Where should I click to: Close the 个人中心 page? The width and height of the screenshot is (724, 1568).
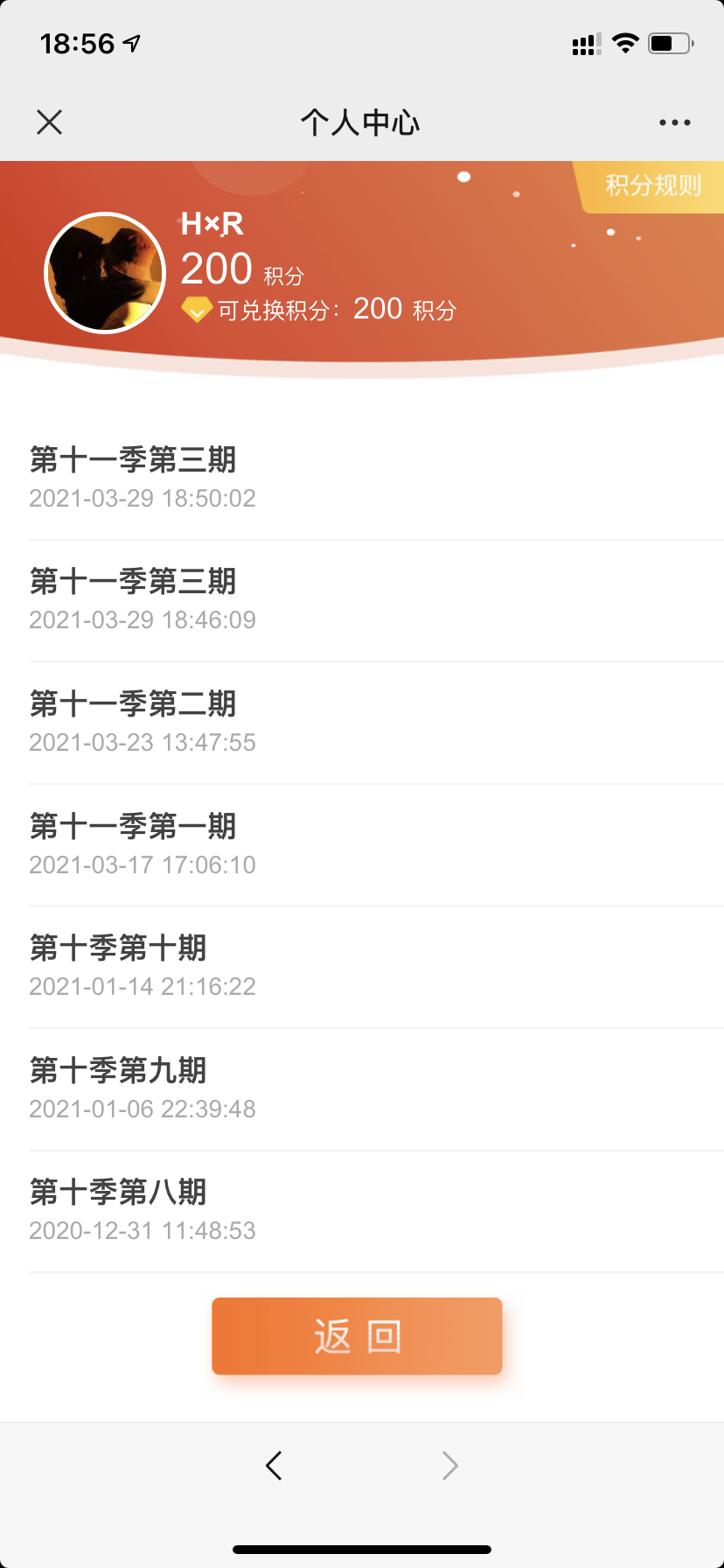coord(50,122)
